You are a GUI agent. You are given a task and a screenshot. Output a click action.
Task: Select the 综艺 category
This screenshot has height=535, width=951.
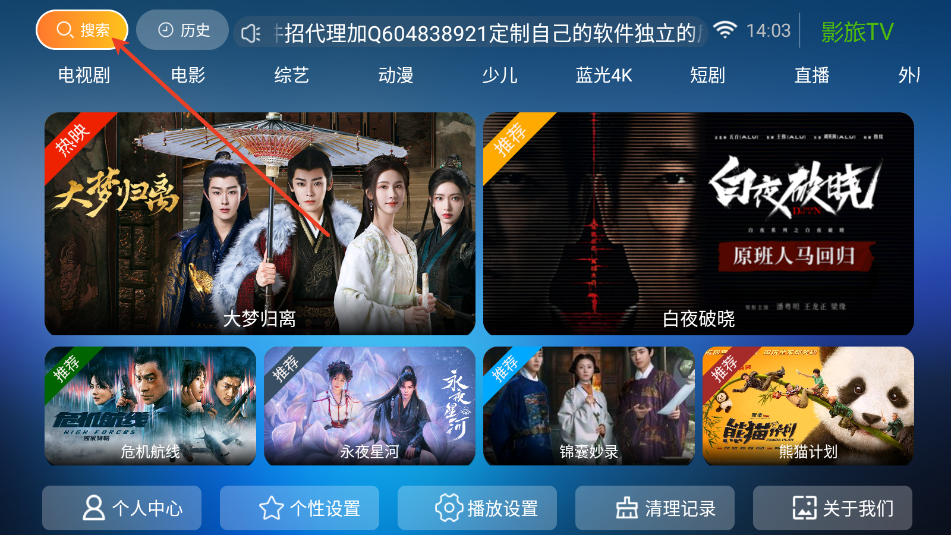pyautogui.click(x=292, y=76)
